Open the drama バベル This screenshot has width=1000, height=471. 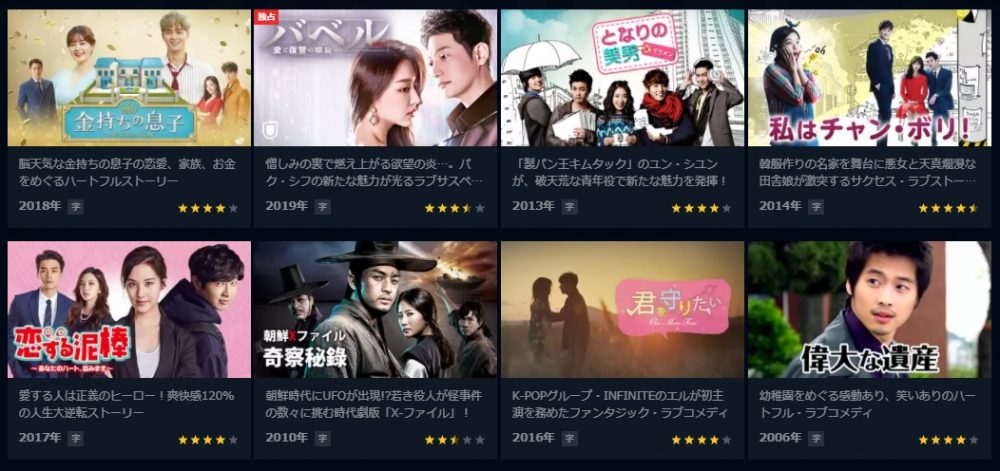pyautogui.click(x=375, y=78)
